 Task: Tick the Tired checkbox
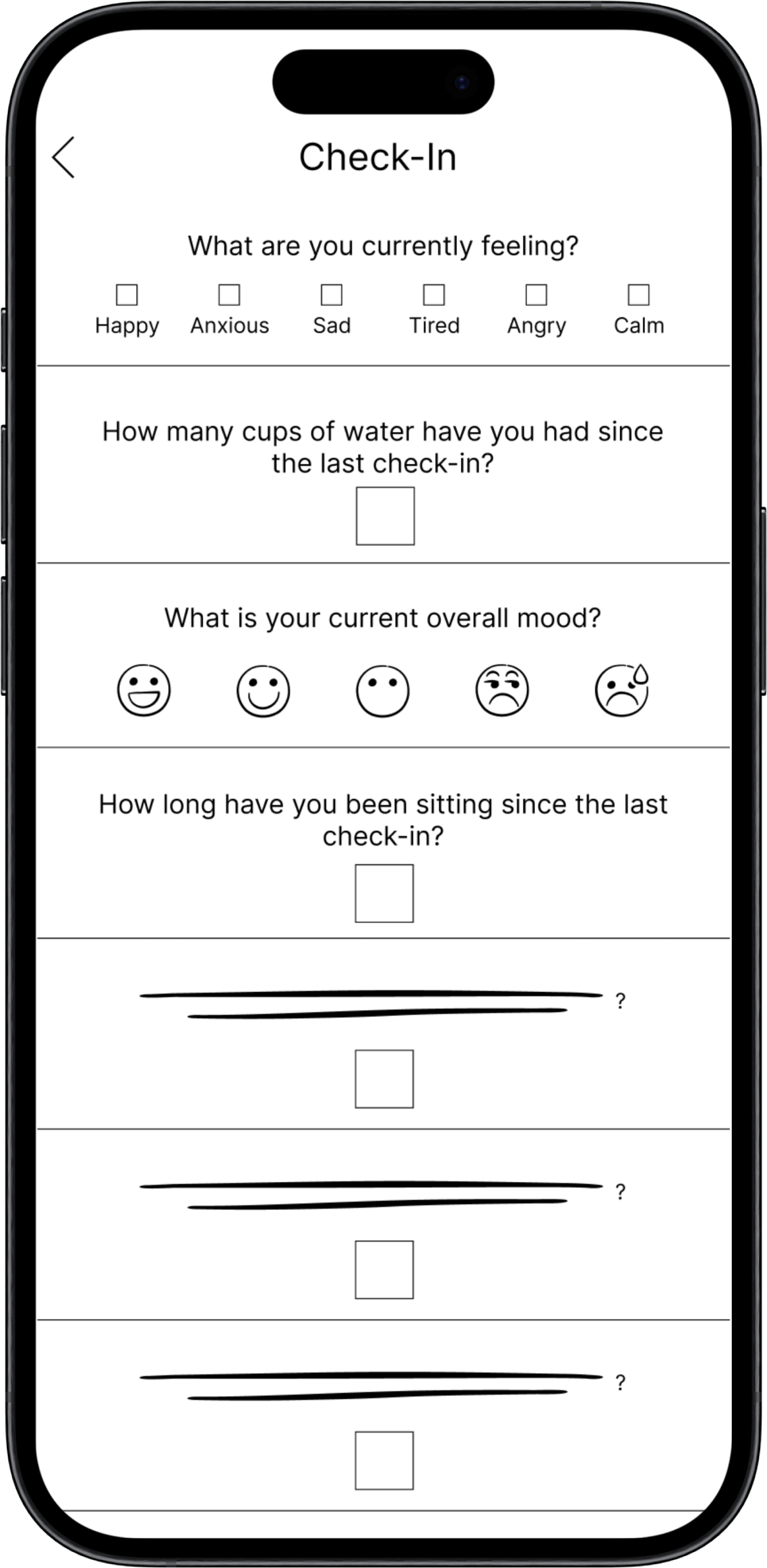pos(434,295)
